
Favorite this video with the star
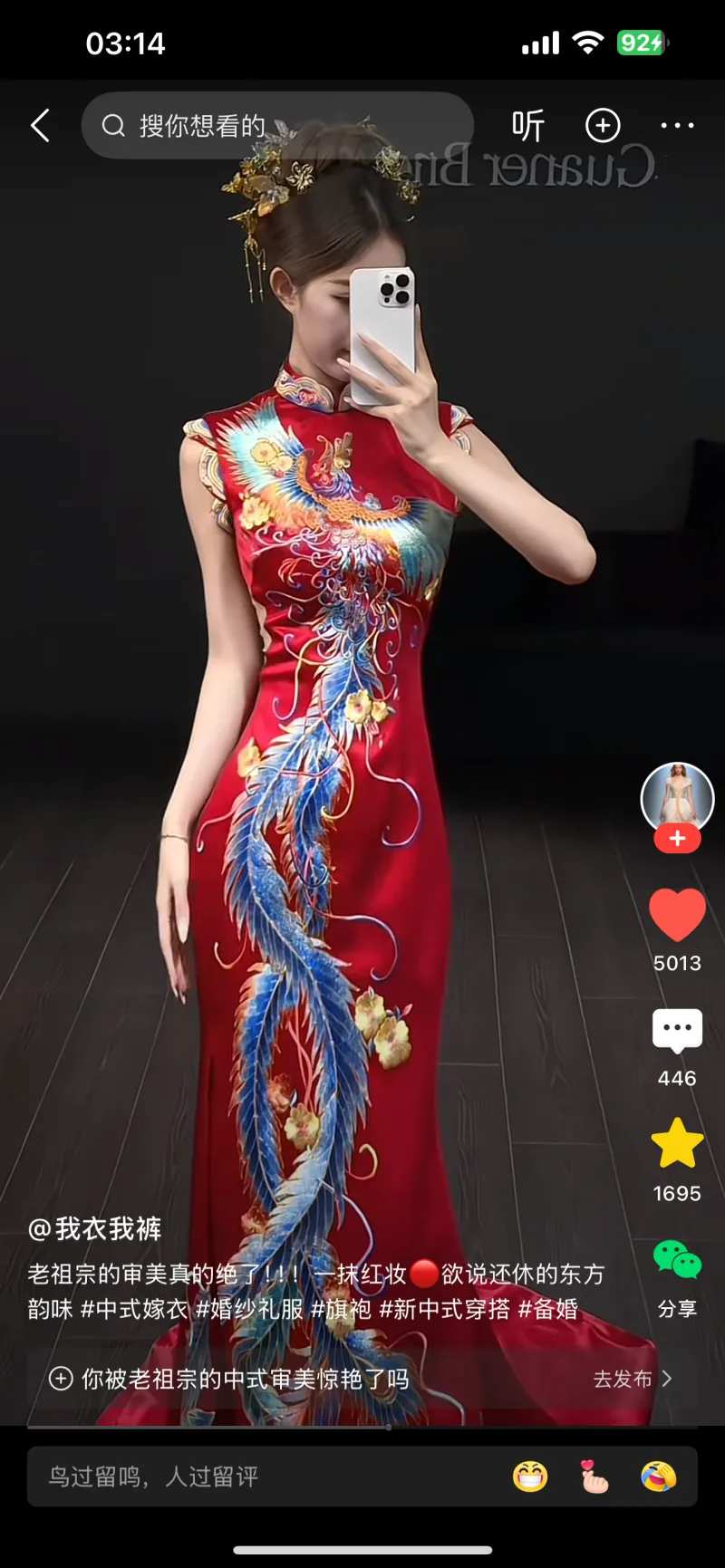coord(677,1143)
